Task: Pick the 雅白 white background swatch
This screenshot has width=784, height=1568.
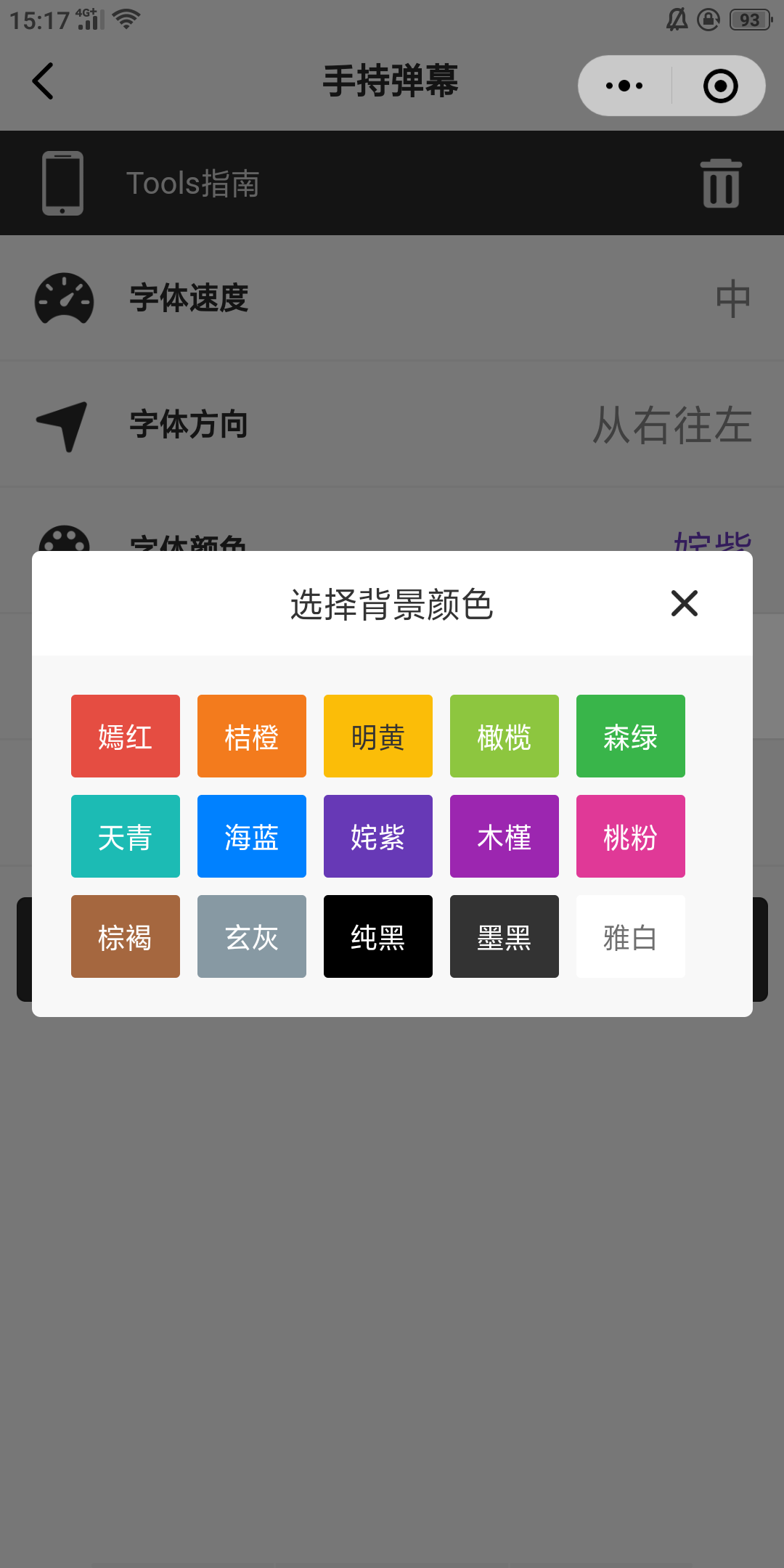Action: tap(630, 936)
